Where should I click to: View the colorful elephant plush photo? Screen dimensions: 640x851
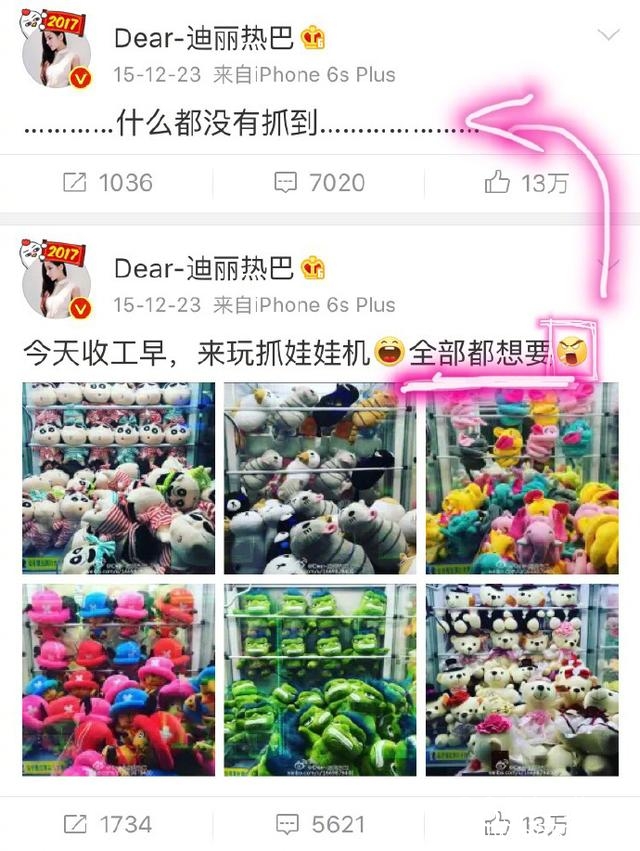pos(522,477)
